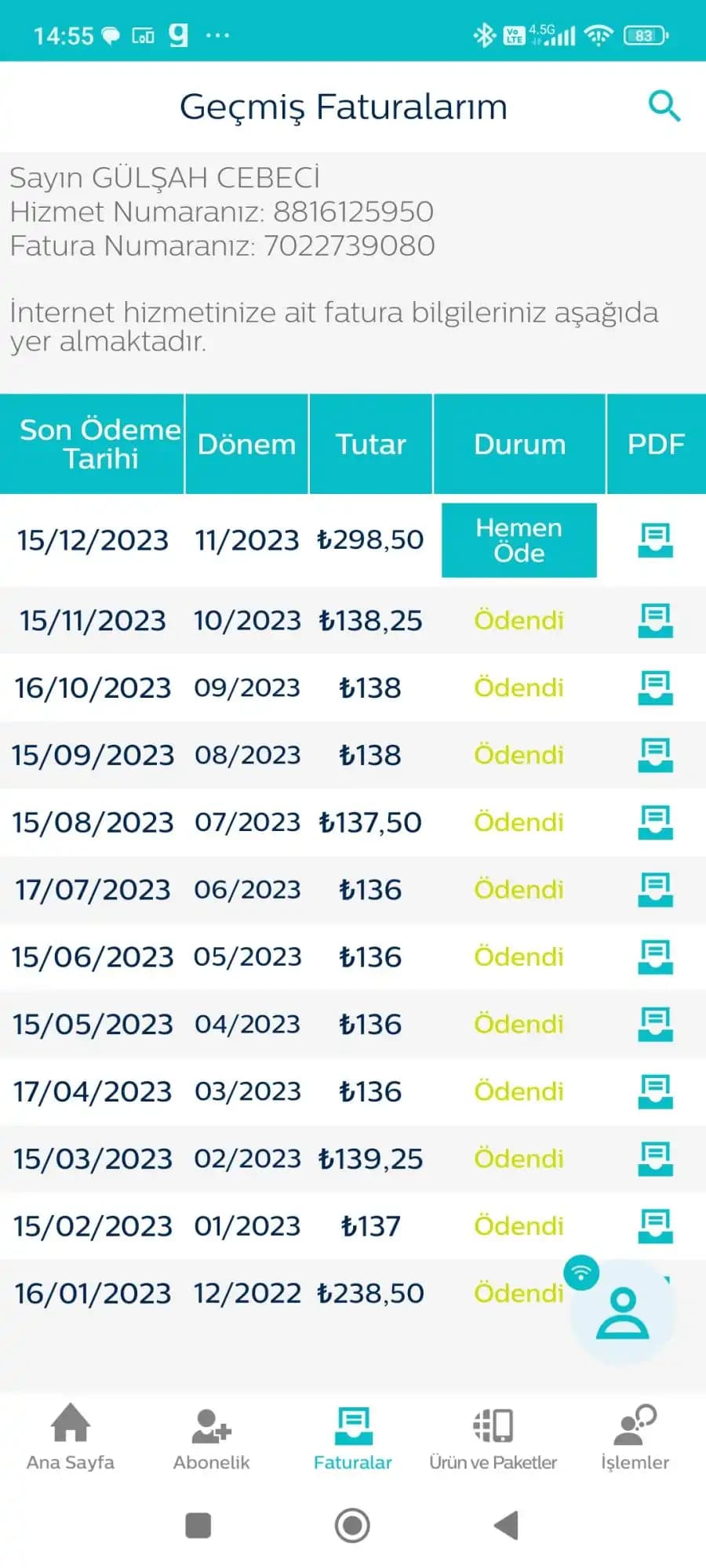Get the PDF for period 07/2023
The image size is (706, 1568).
(655, 822)
